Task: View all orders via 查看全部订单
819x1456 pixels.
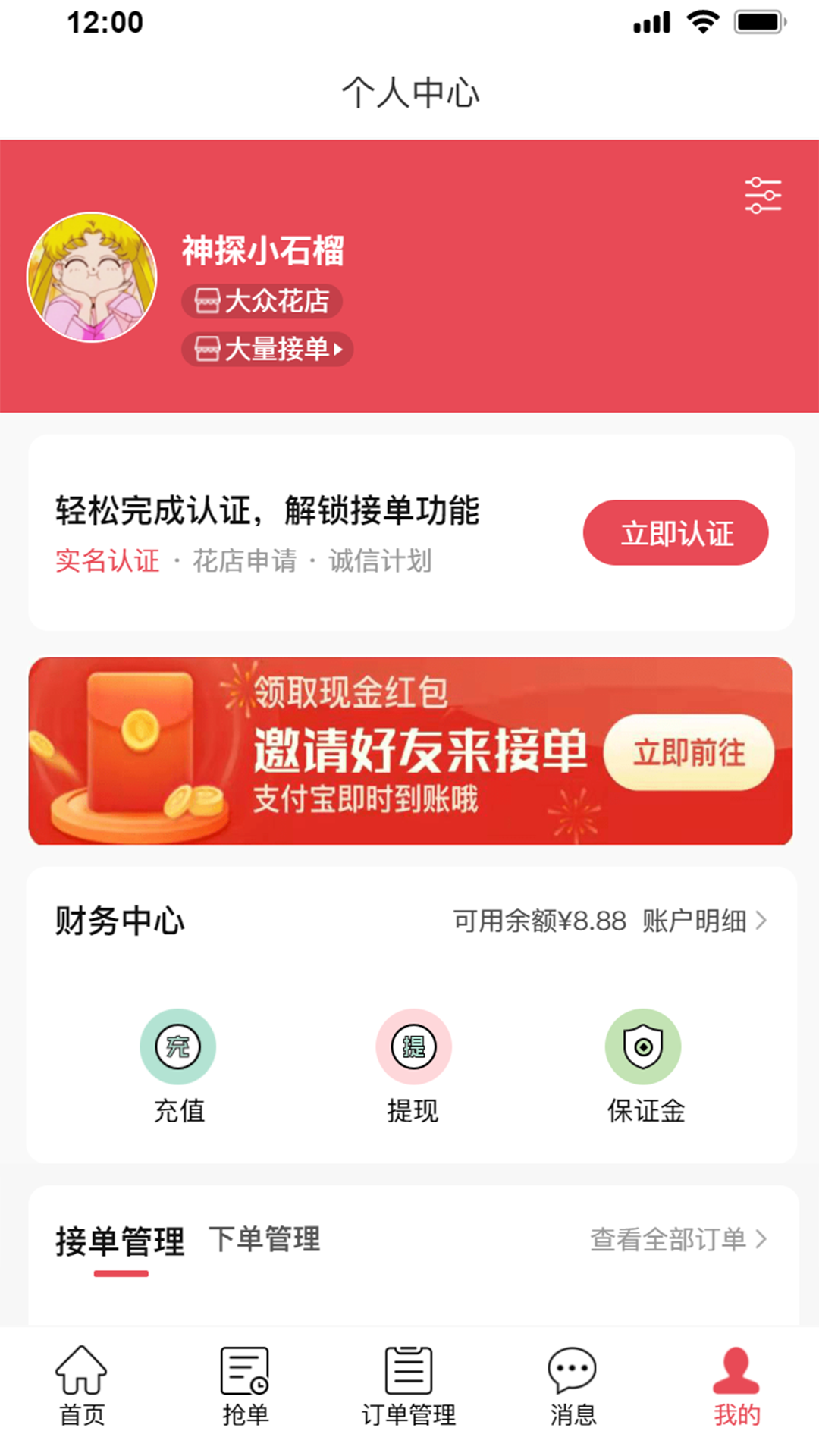Action: click(678, 1240)
